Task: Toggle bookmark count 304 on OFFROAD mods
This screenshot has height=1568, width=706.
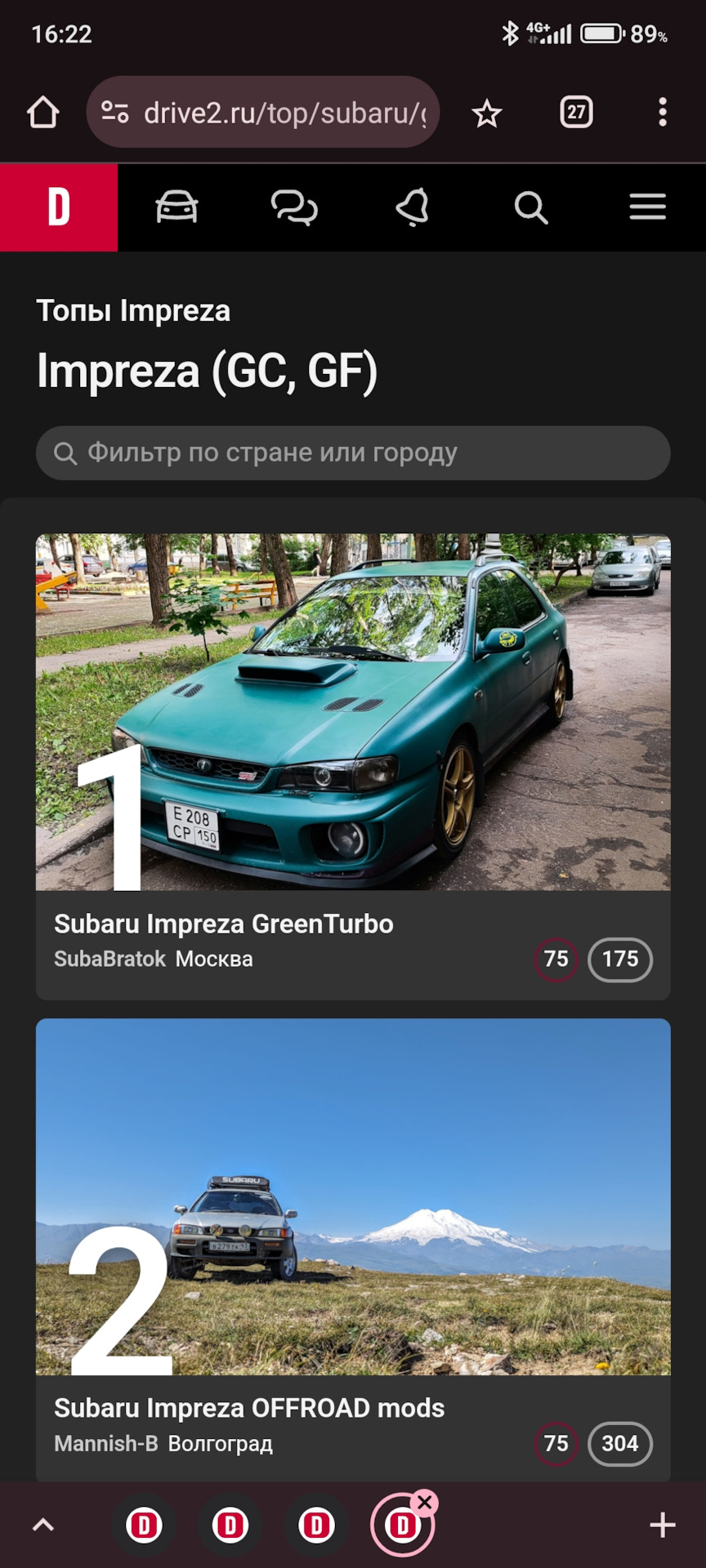Action: [x=619, y=1443]
